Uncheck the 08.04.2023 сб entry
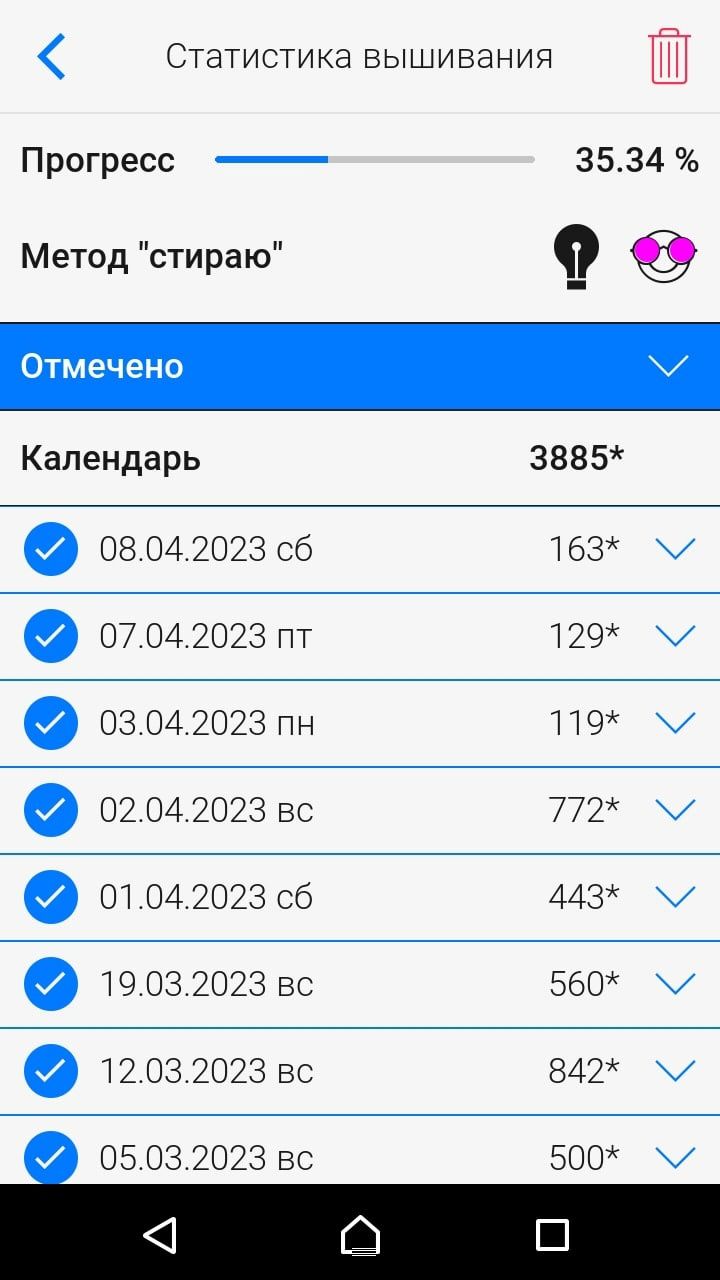Image resolution: width=720 pixels, height=1280 pixels. coord(51,549)
